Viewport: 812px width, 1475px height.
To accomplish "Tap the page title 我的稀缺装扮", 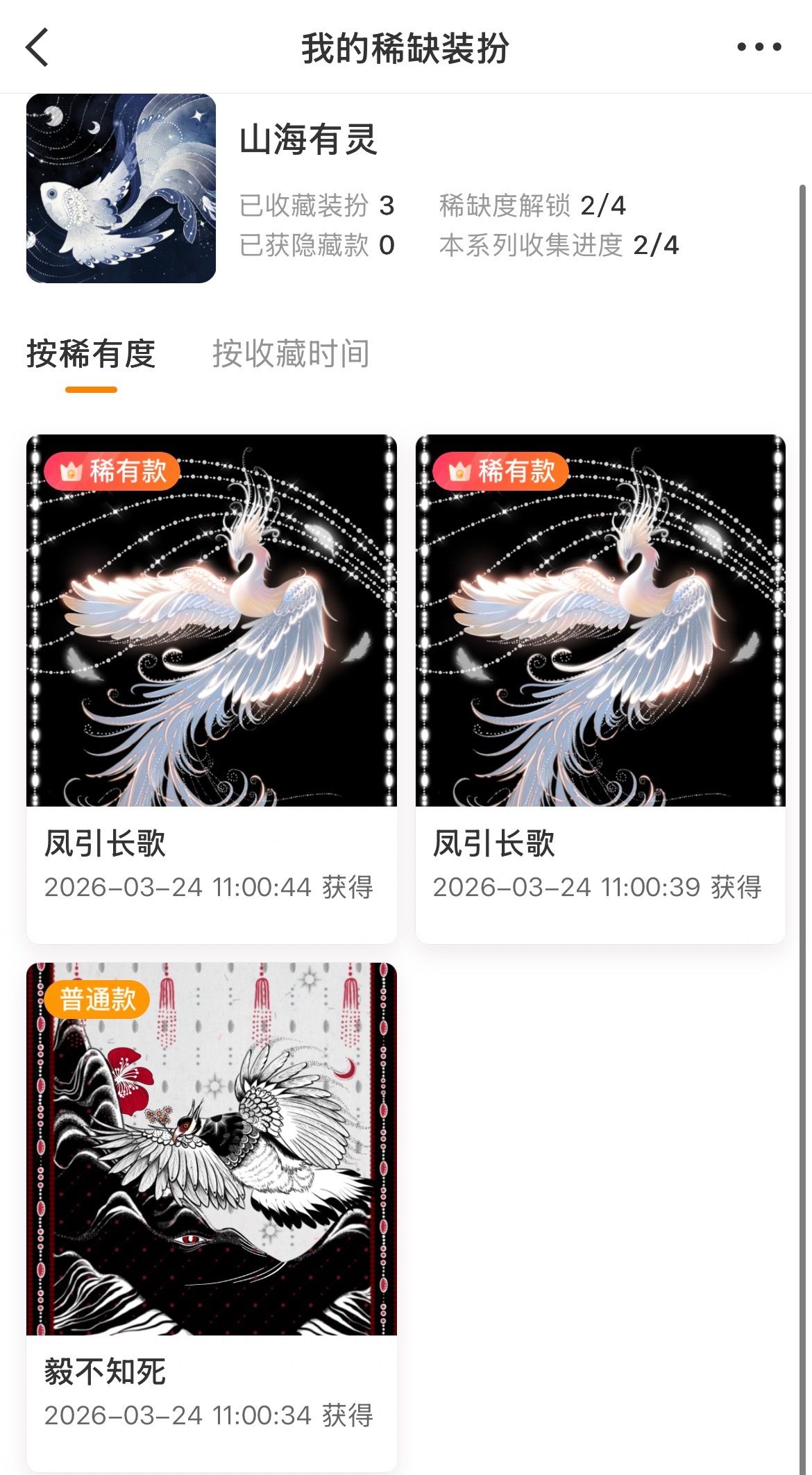I will (x=406, y=47).
